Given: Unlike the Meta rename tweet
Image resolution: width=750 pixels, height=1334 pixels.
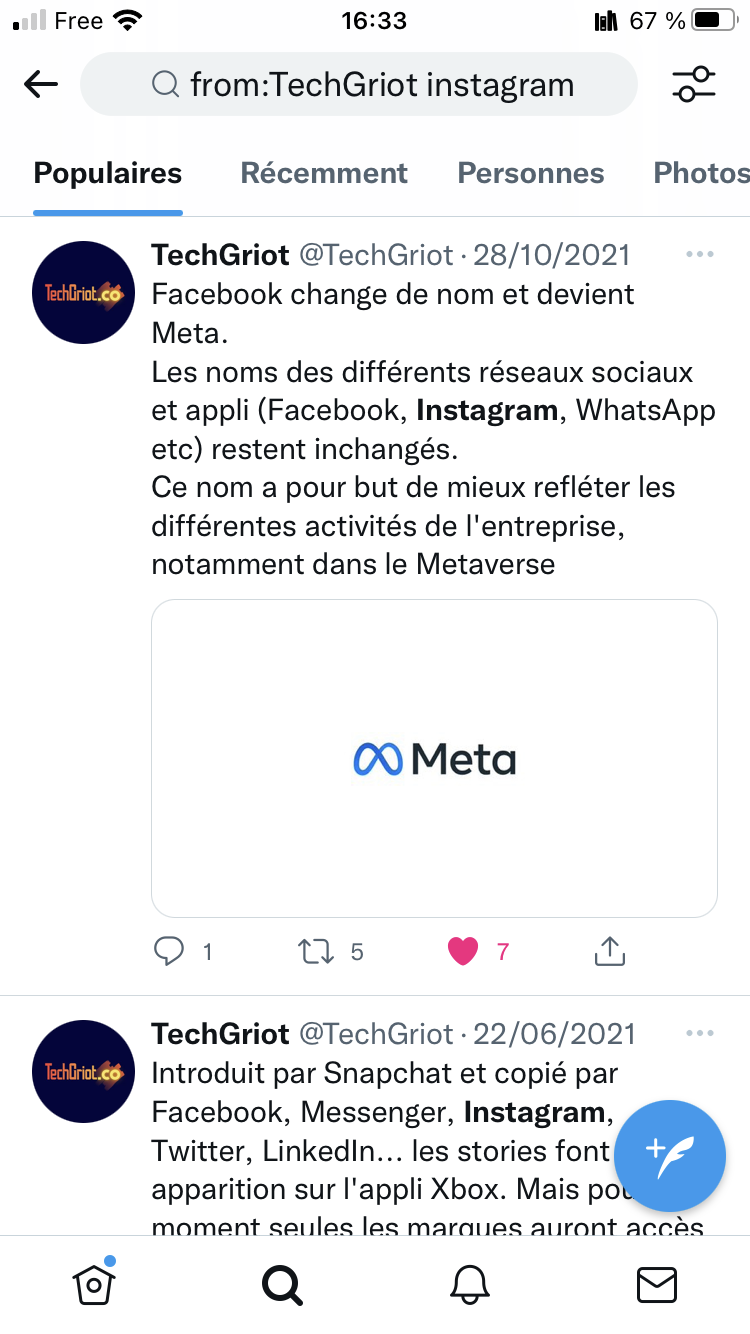Looking at the screenshot, I should [463, 951].
